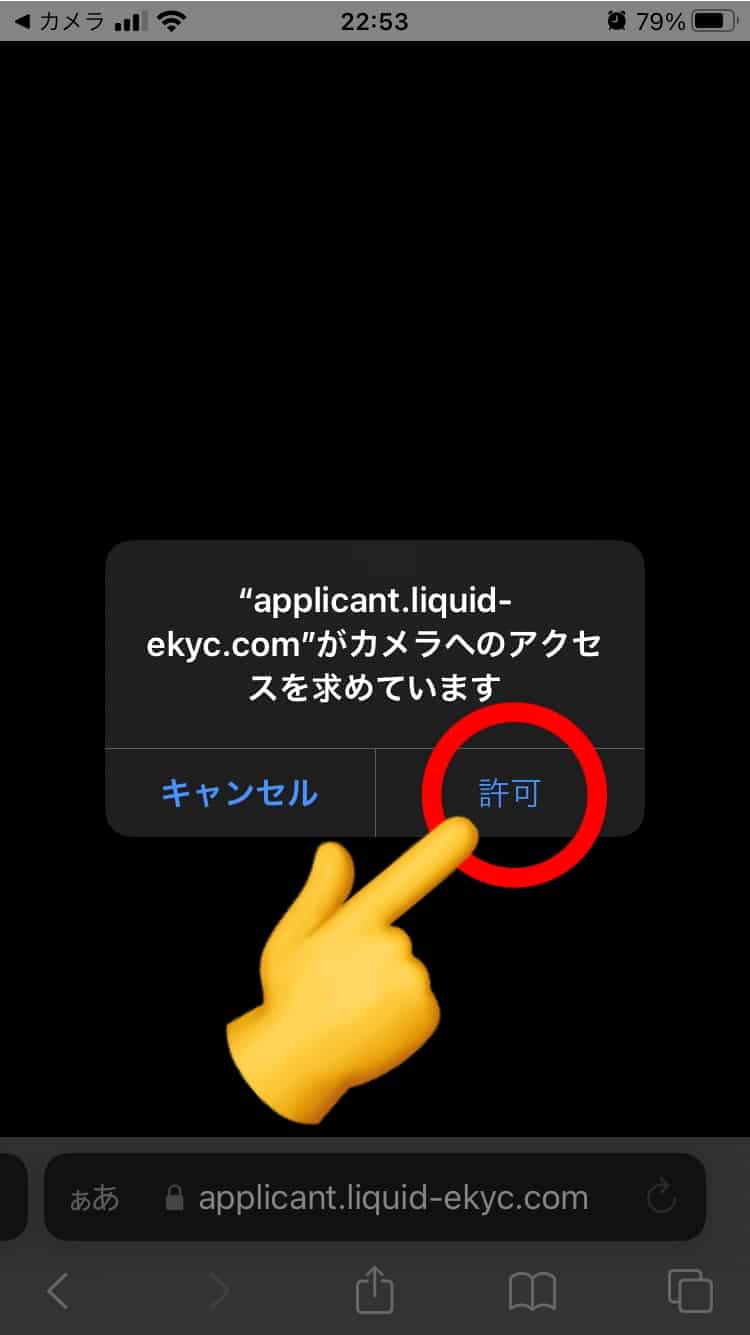
Task: Cancel the camera access request
Action: click(x=240, y=794)
